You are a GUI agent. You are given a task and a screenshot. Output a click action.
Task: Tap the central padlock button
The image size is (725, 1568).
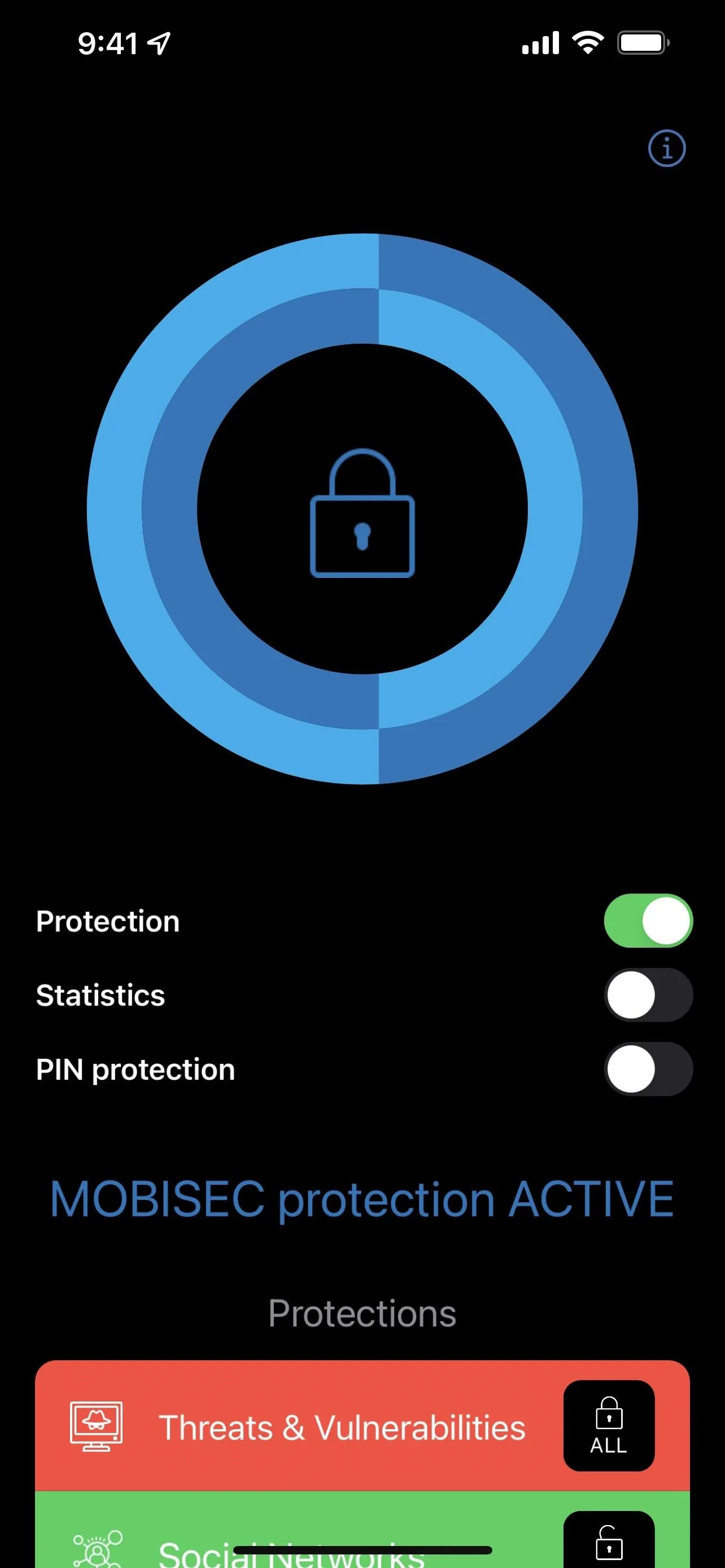tap(363, 513)
